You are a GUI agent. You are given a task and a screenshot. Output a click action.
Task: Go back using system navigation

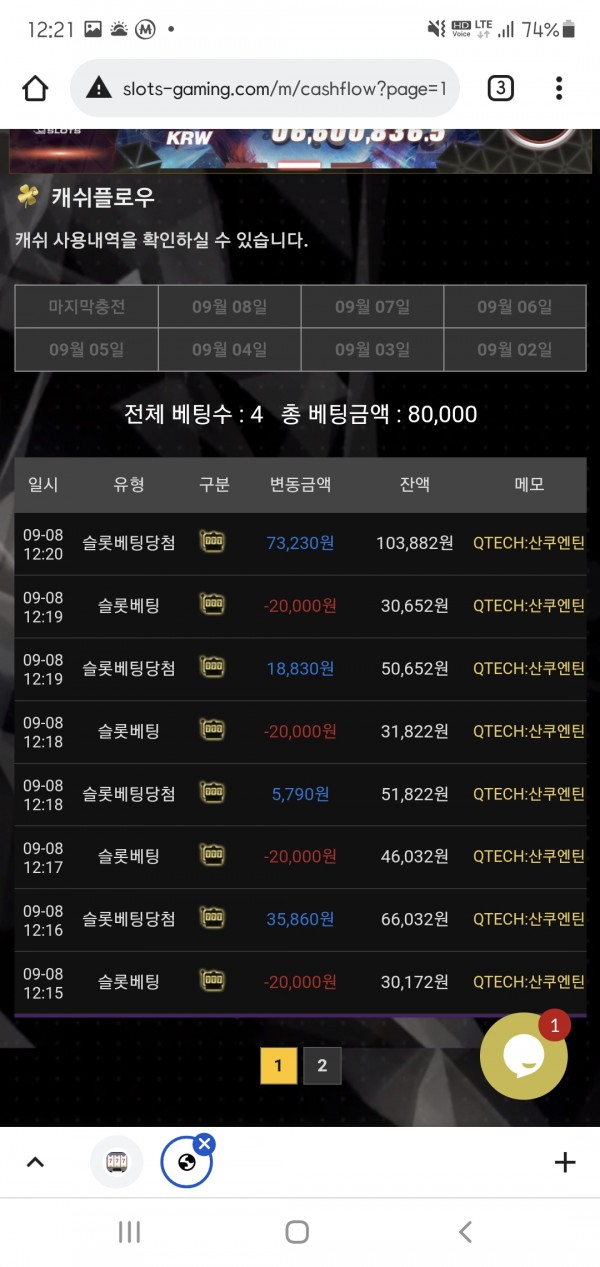[464, 1232]
